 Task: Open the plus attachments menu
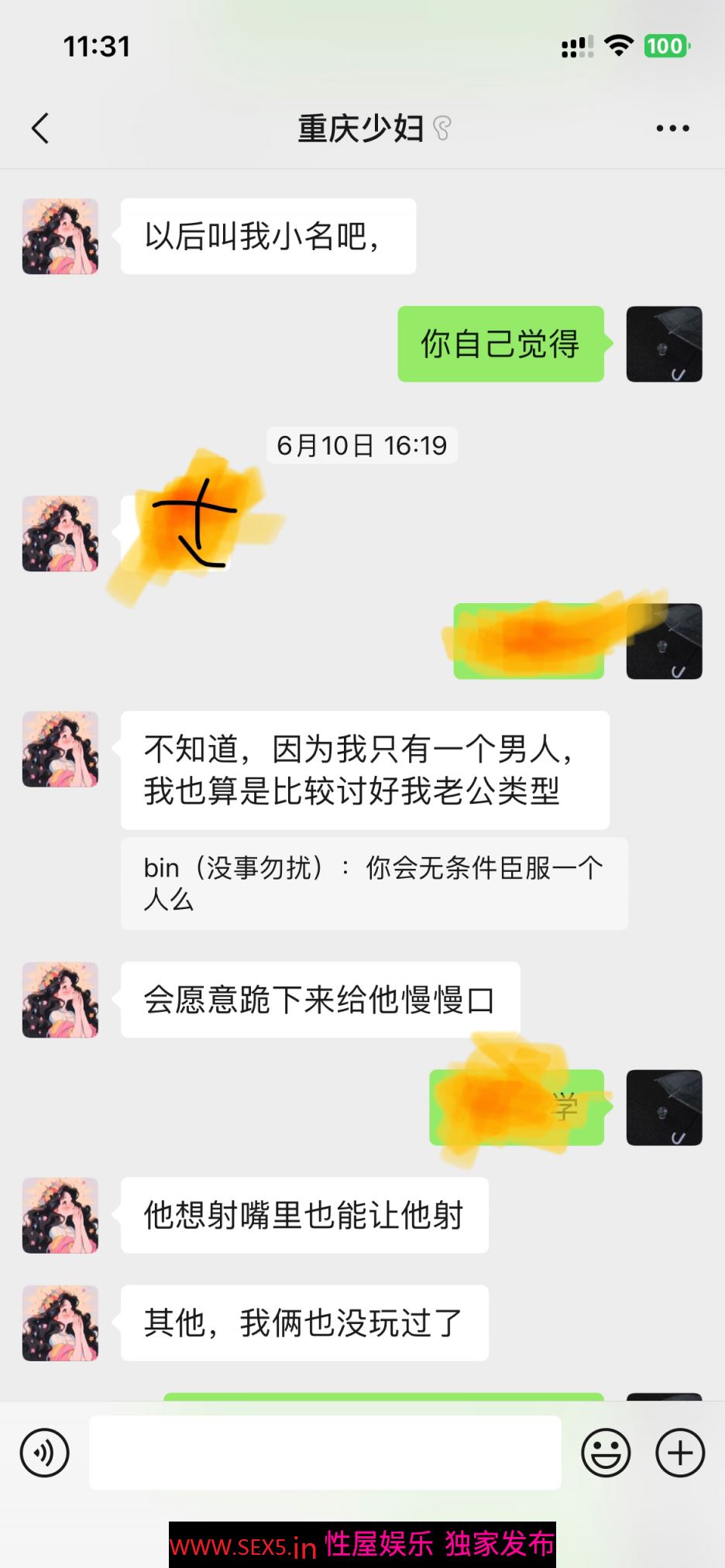680,1453
